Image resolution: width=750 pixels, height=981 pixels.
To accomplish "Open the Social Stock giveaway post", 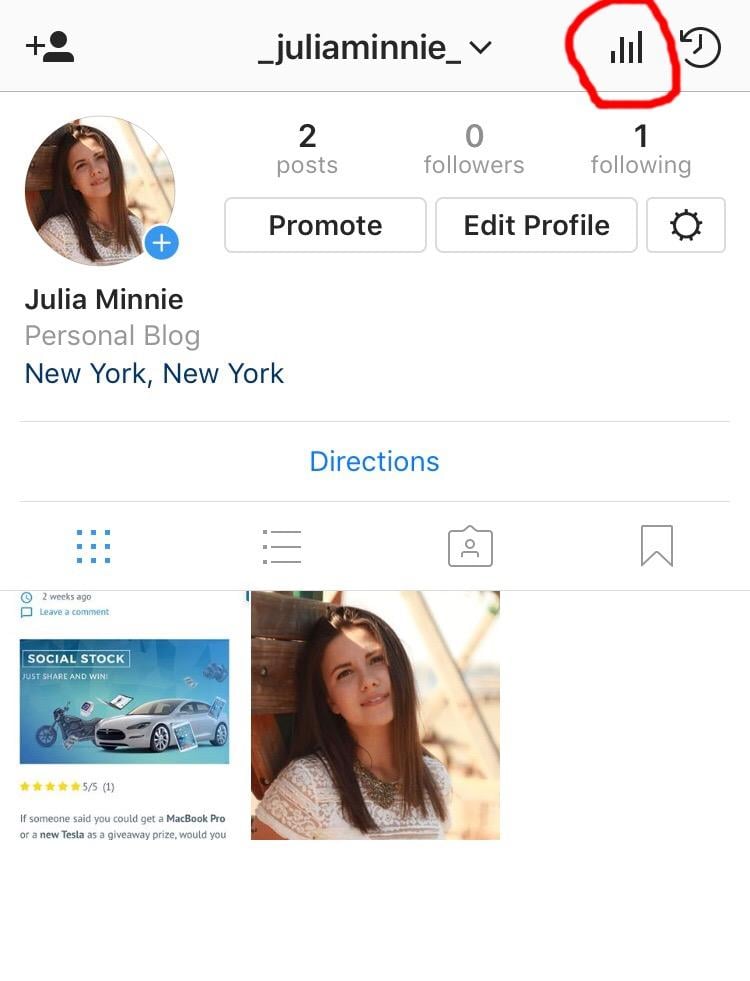I will coord(124,715).
